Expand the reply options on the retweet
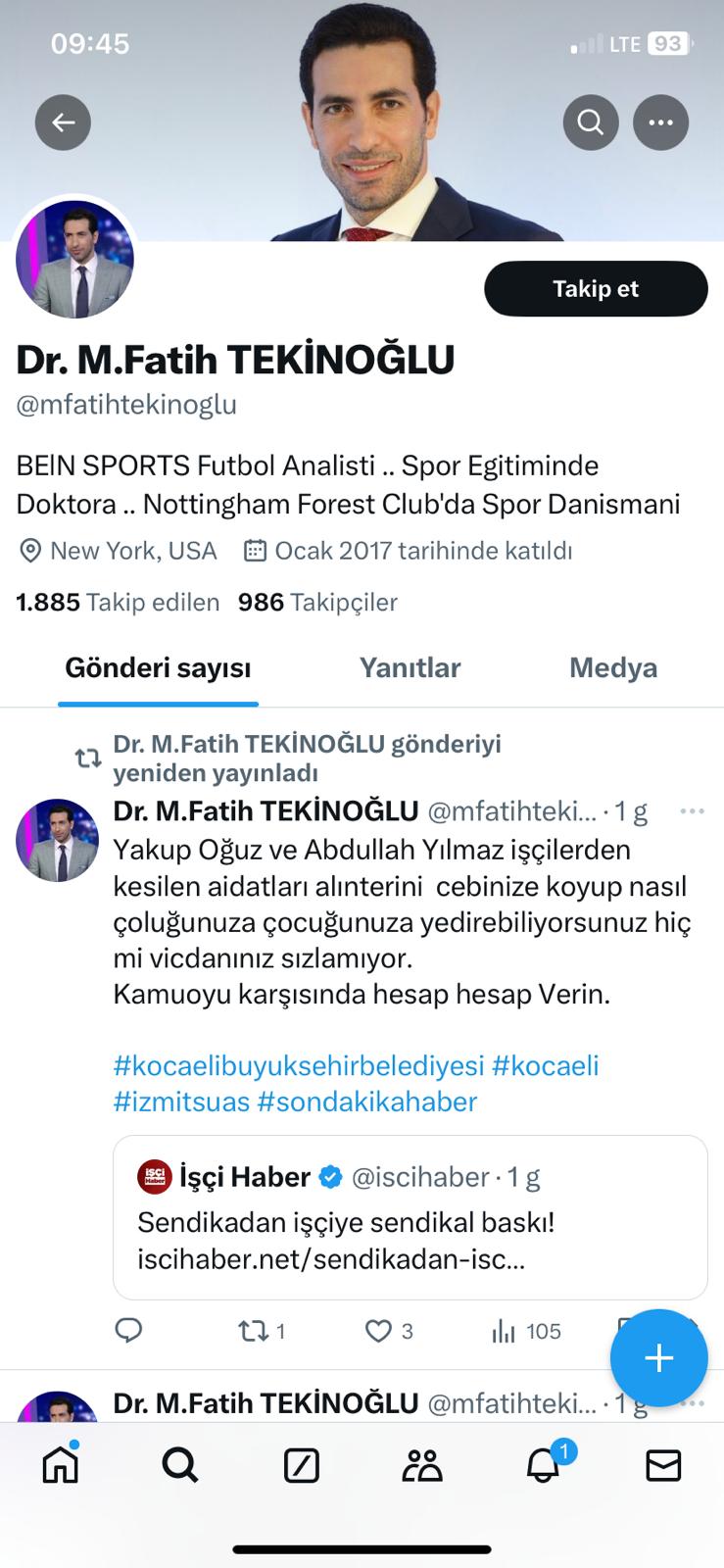The height and width of the screenshot is (1568, 724). (x=128, y=1331)
